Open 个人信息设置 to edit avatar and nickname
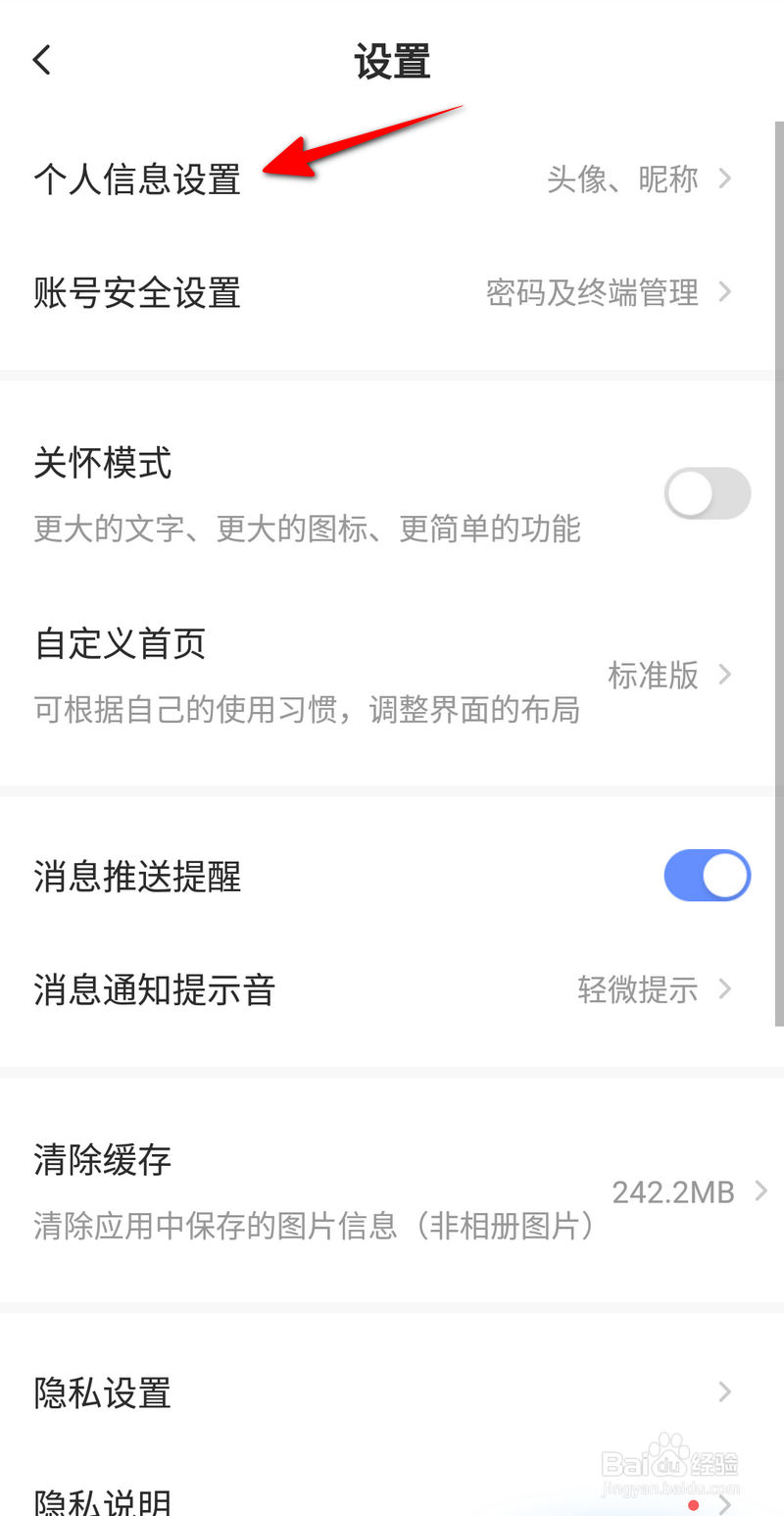 pyautogui.click(x=135, y=179)
